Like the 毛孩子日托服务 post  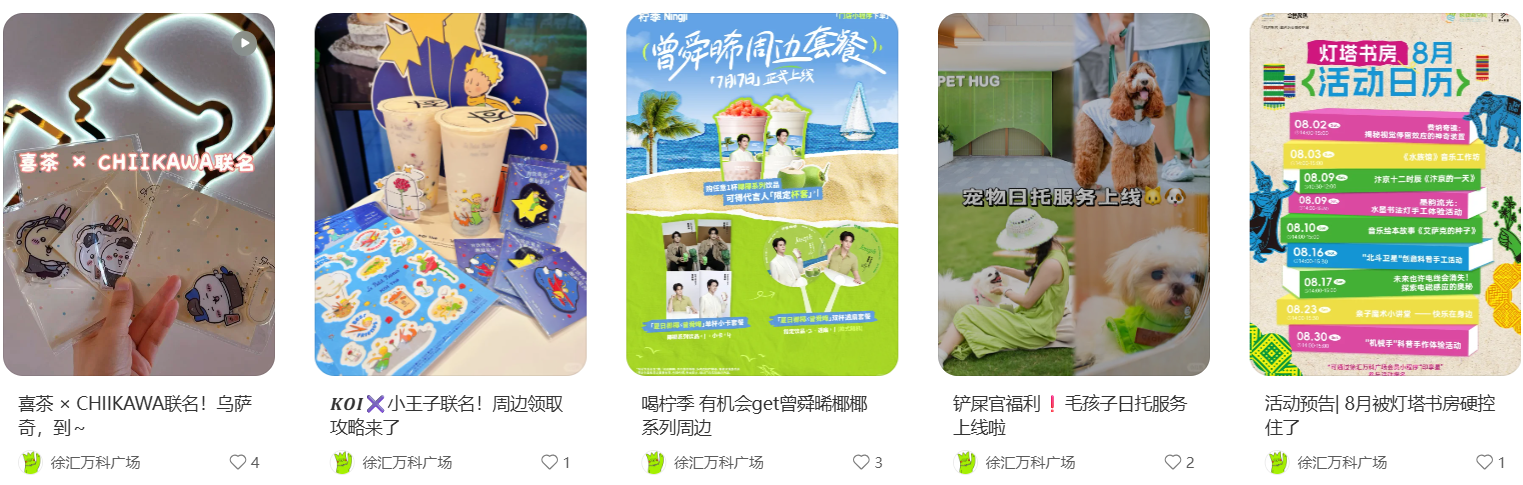[x=1173, y=462]
